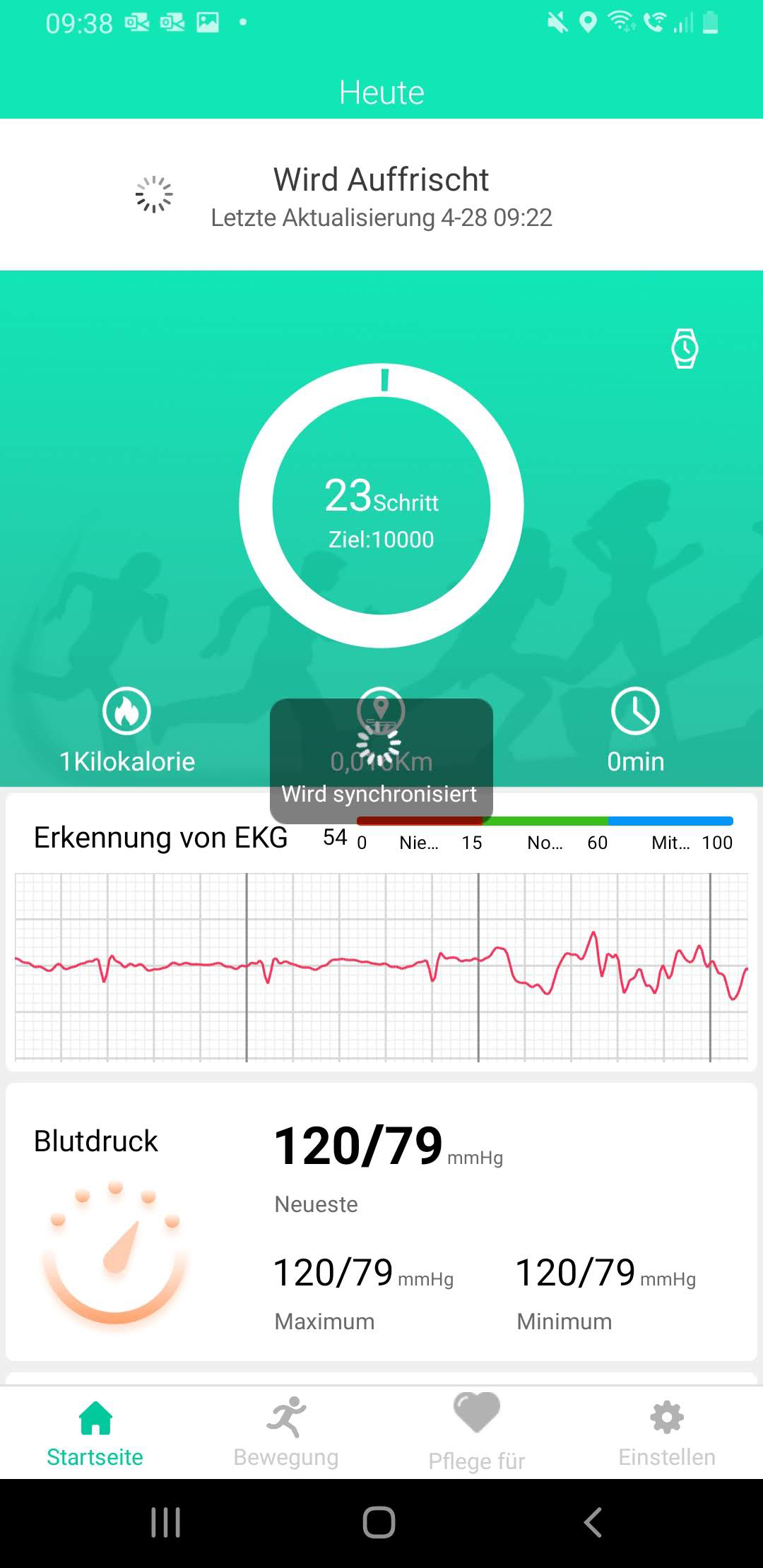This screenshot has height=1568, width=763.
Task: Go to the system home screen
Action: [x=379, y=1523]
